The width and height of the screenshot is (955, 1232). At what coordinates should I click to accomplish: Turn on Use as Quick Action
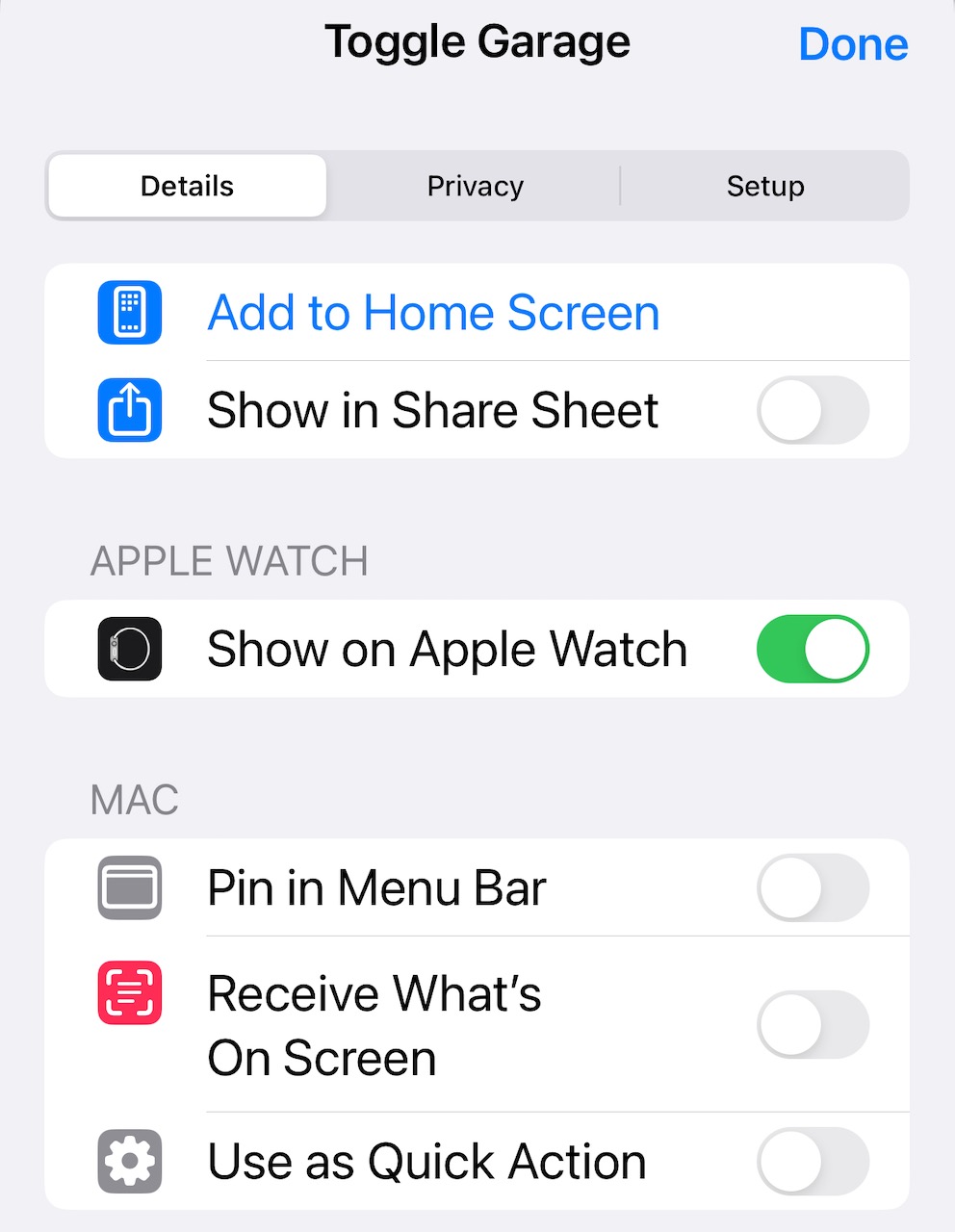[813, 1161]
